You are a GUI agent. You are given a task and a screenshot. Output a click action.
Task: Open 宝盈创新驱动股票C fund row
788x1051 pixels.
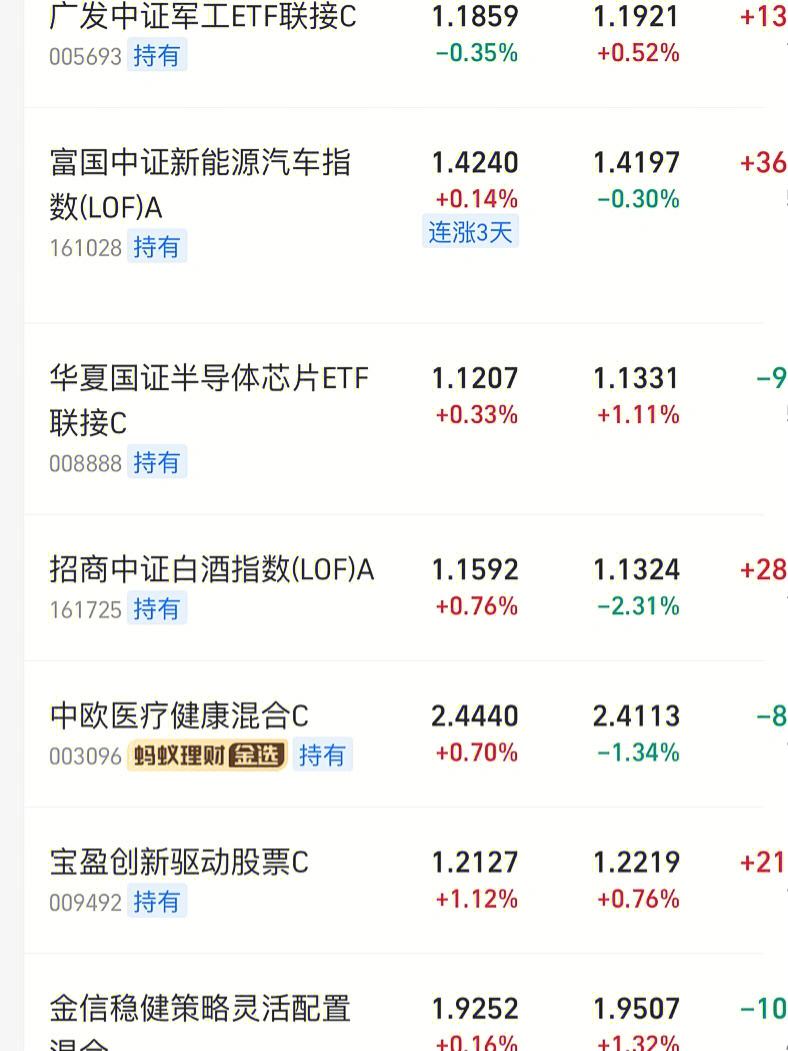[x=179, y=862]
